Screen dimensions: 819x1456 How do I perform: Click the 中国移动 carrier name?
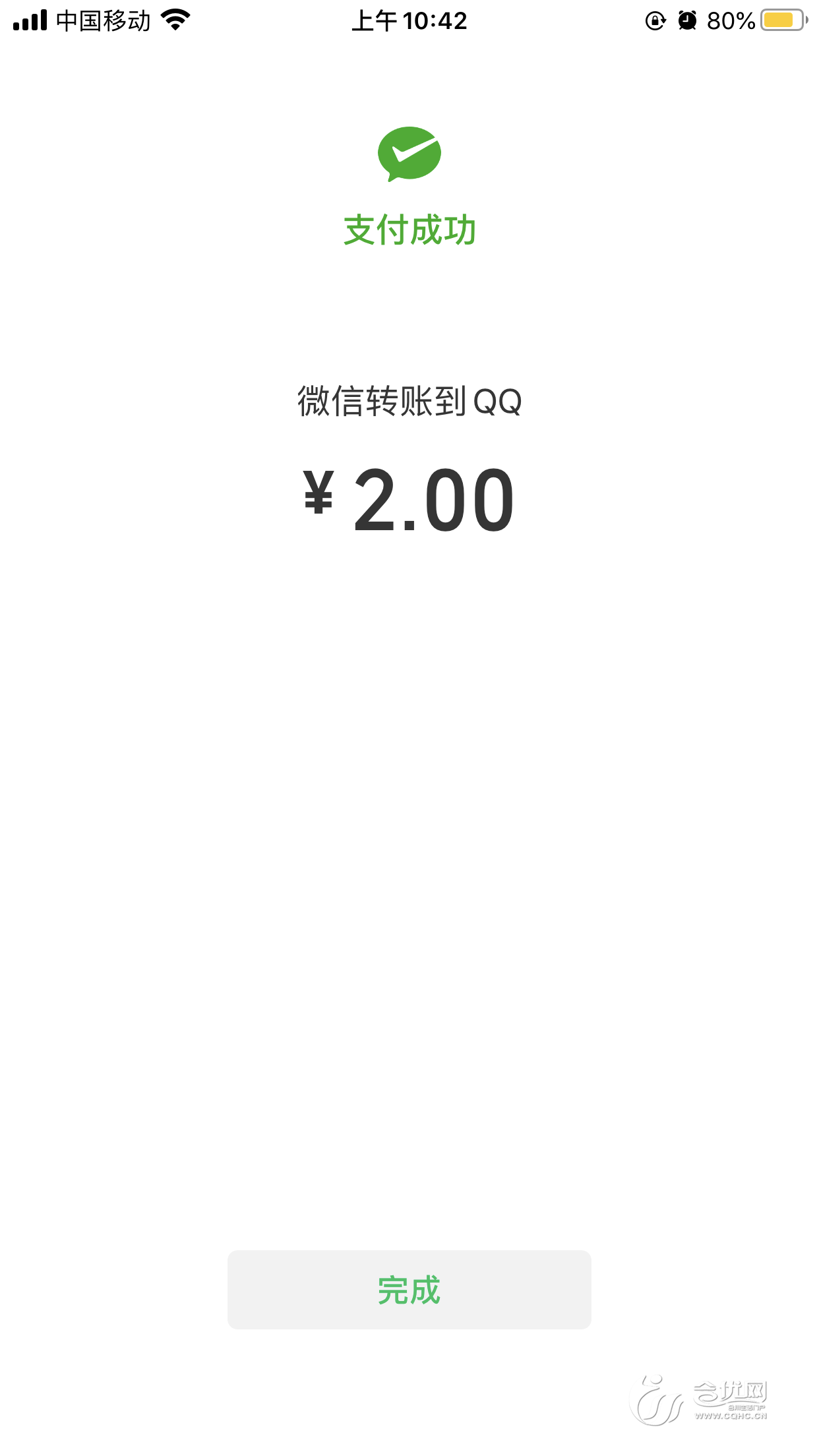point(102,20)
